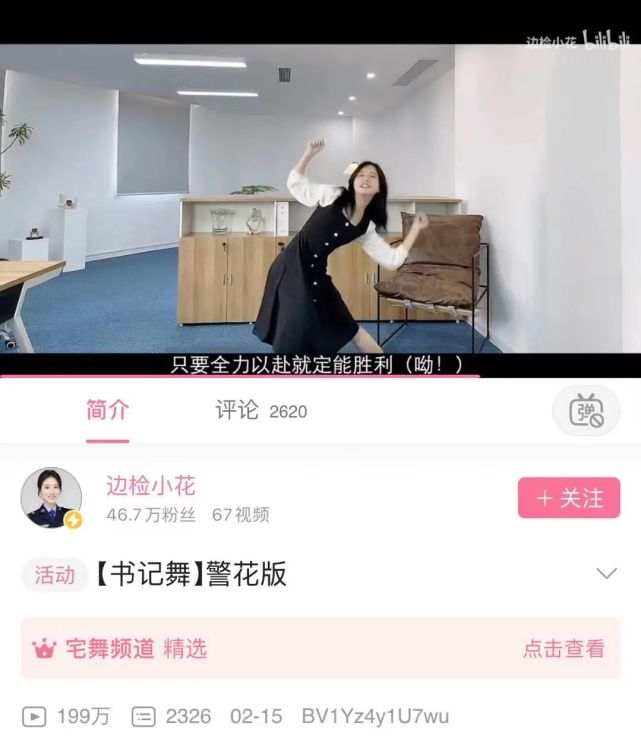Screen dimensions: 641x751
Task: Switch to the 简介 tab
Action: pos(107,410)
